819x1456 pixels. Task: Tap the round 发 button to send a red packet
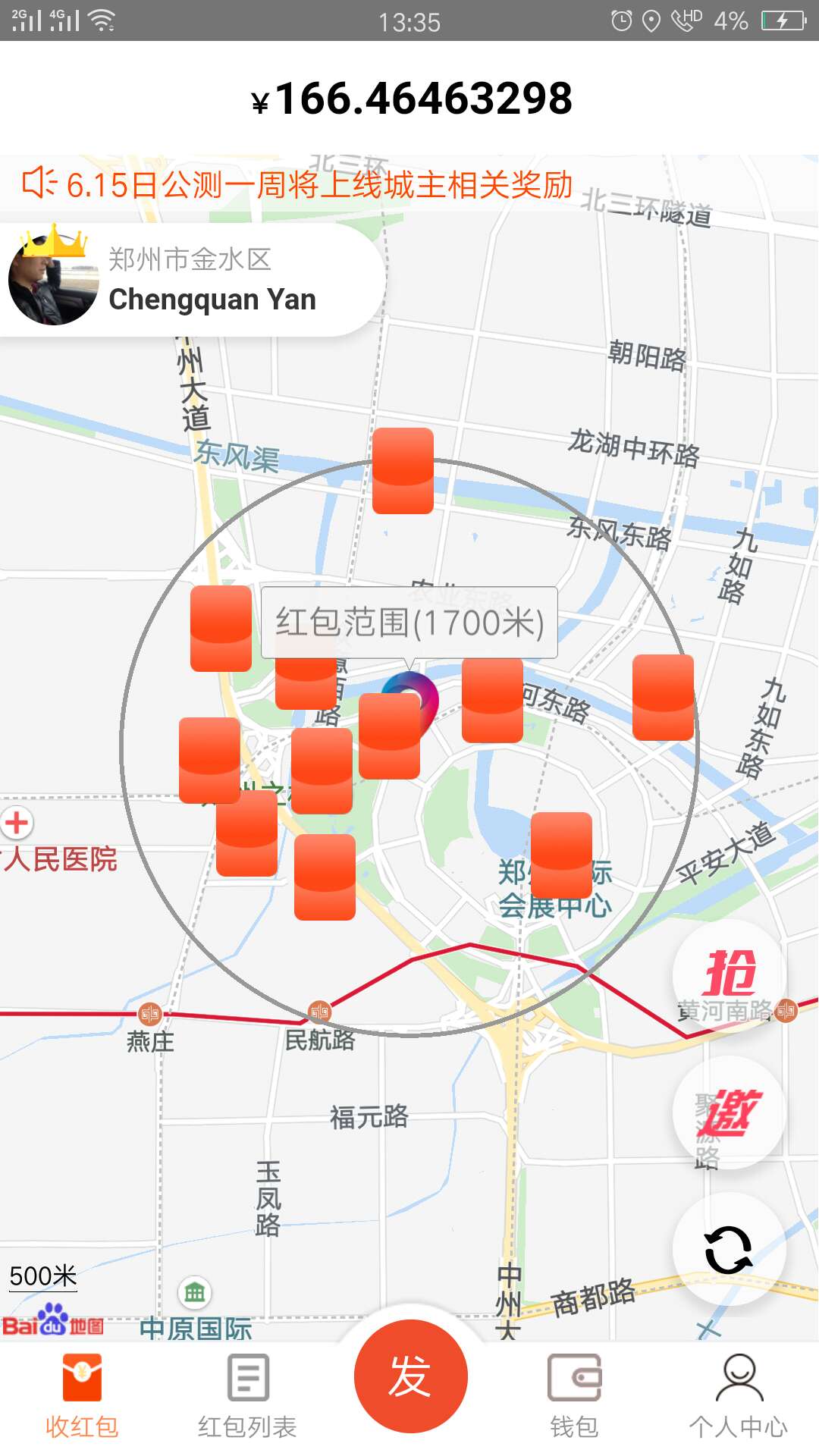[x=410, y=1376]
